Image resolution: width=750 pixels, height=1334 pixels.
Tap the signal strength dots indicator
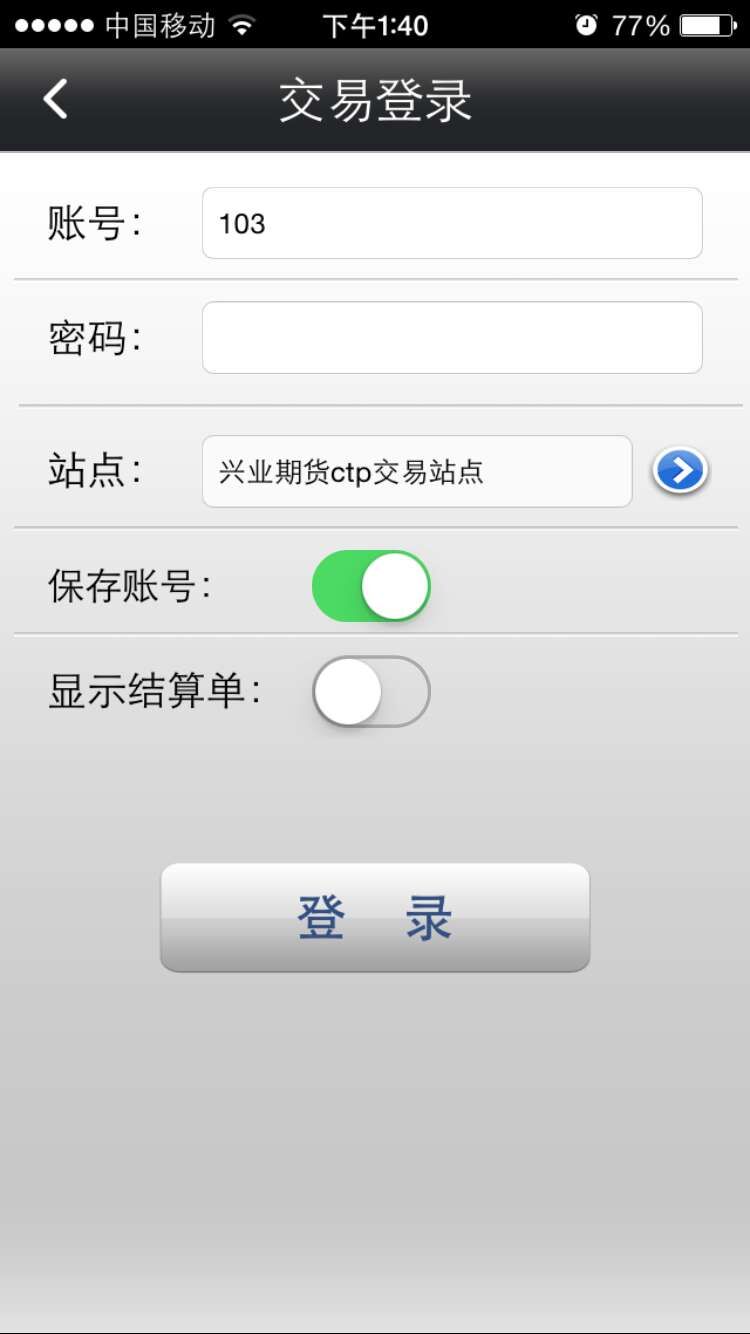(50, 25)
